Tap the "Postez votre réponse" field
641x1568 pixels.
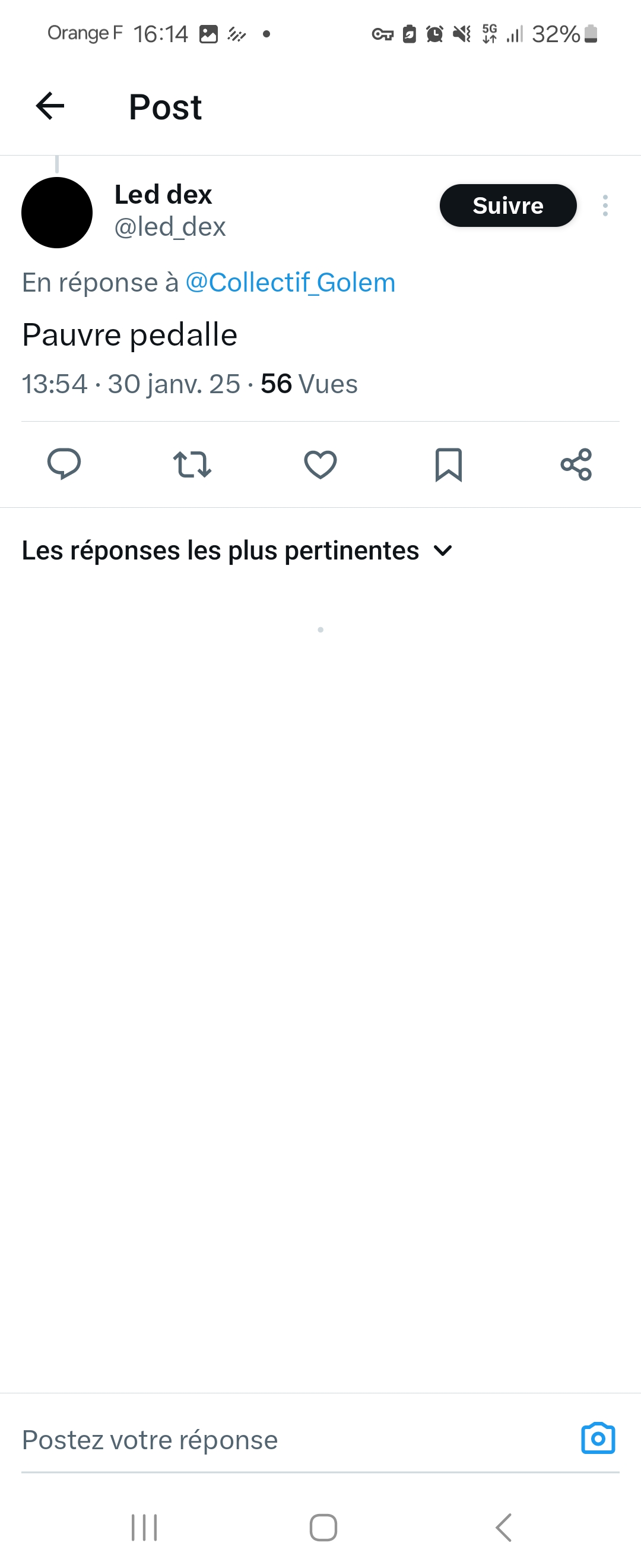point(292,1440)
